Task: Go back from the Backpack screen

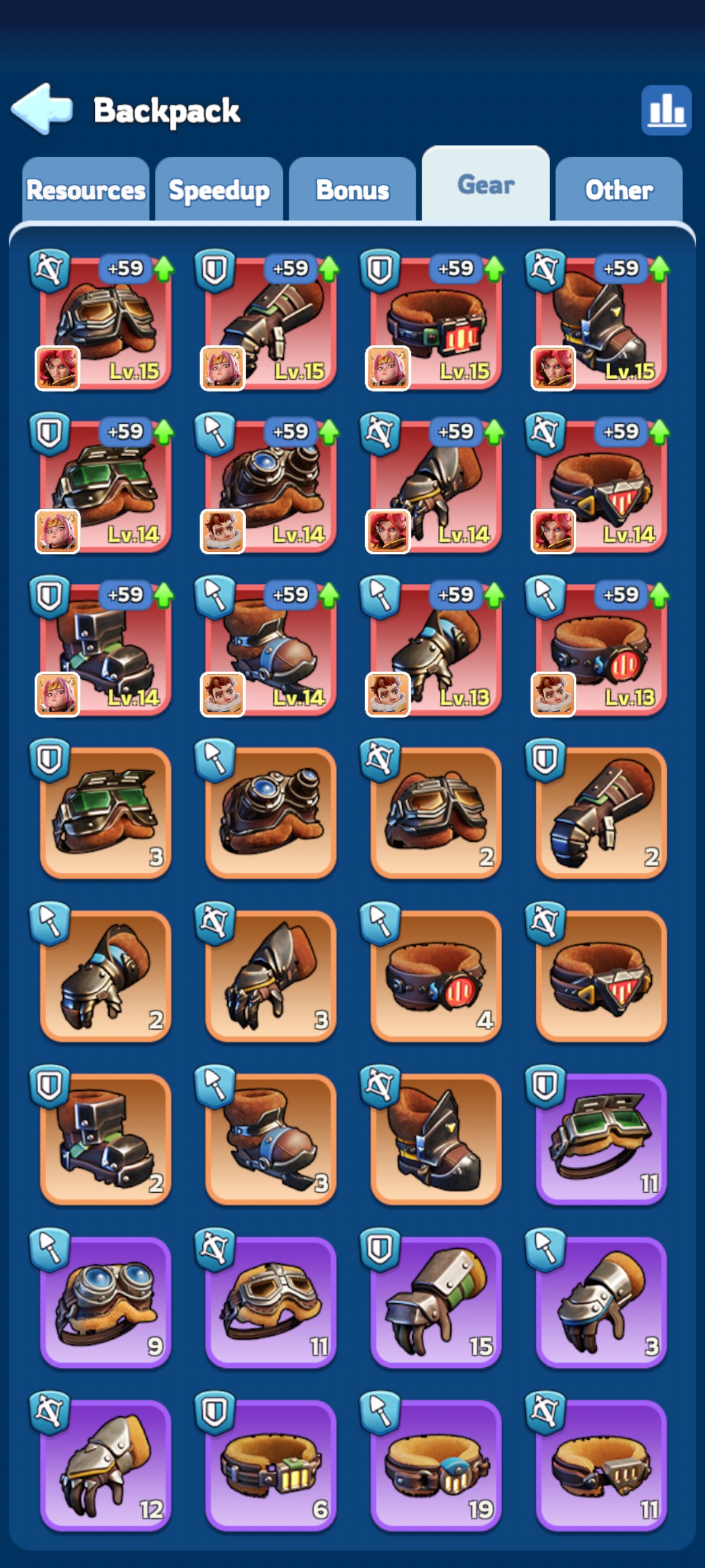Action: tap(42, 109)
